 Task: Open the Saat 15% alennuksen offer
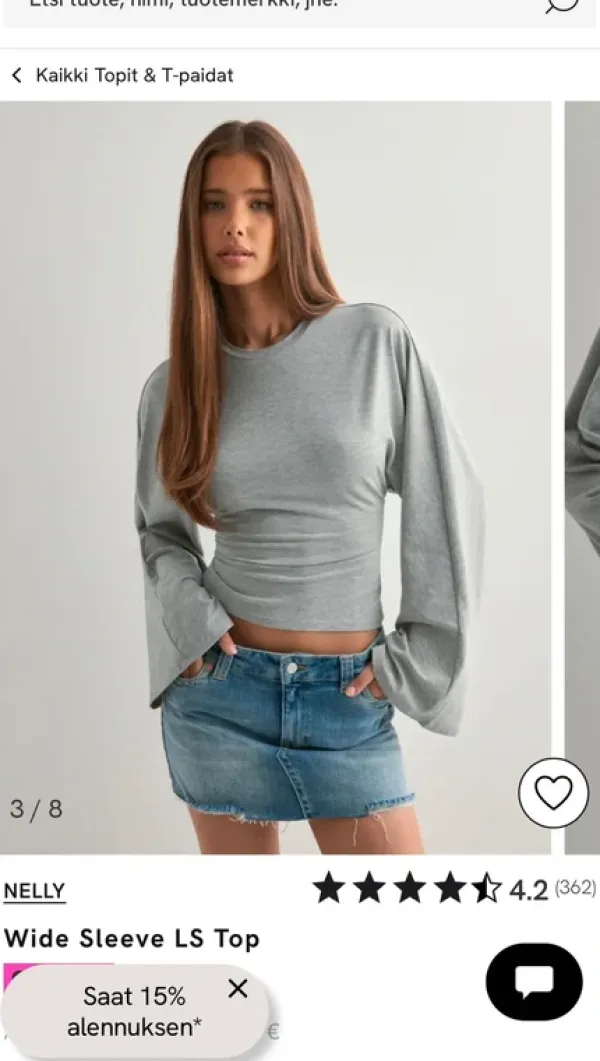(134, 1011)
